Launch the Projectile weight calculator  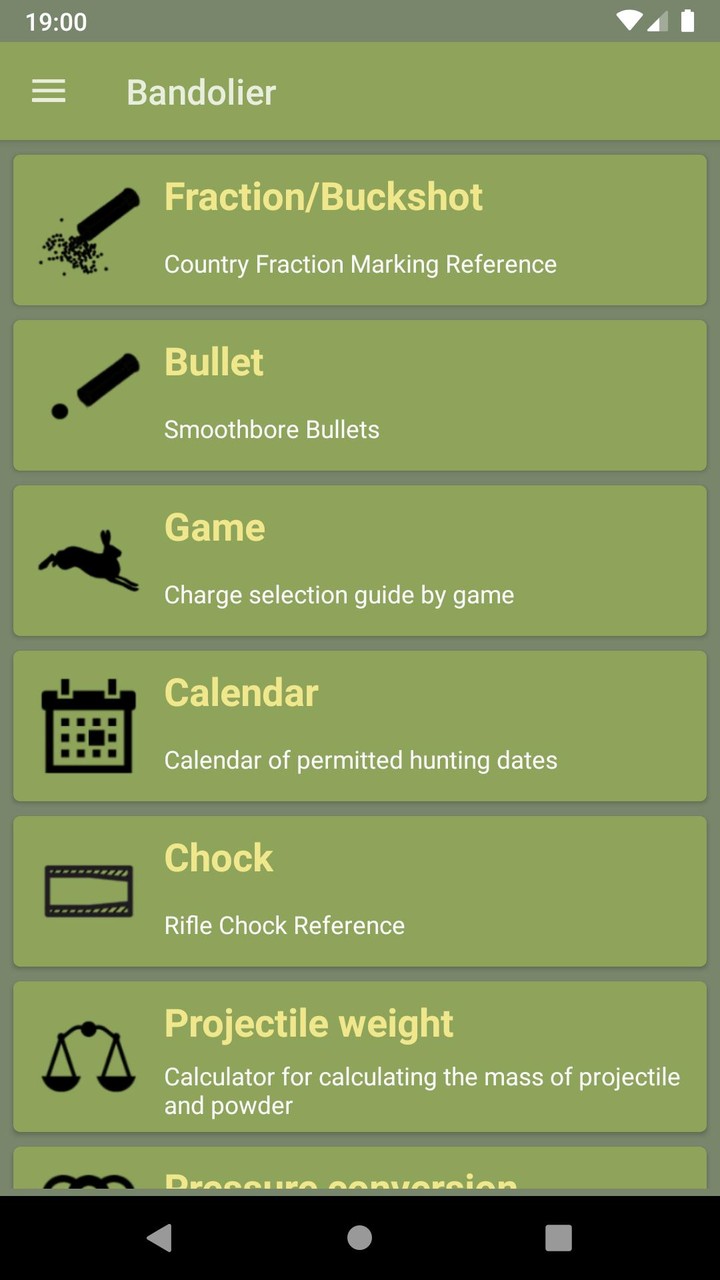point(360,1057)
